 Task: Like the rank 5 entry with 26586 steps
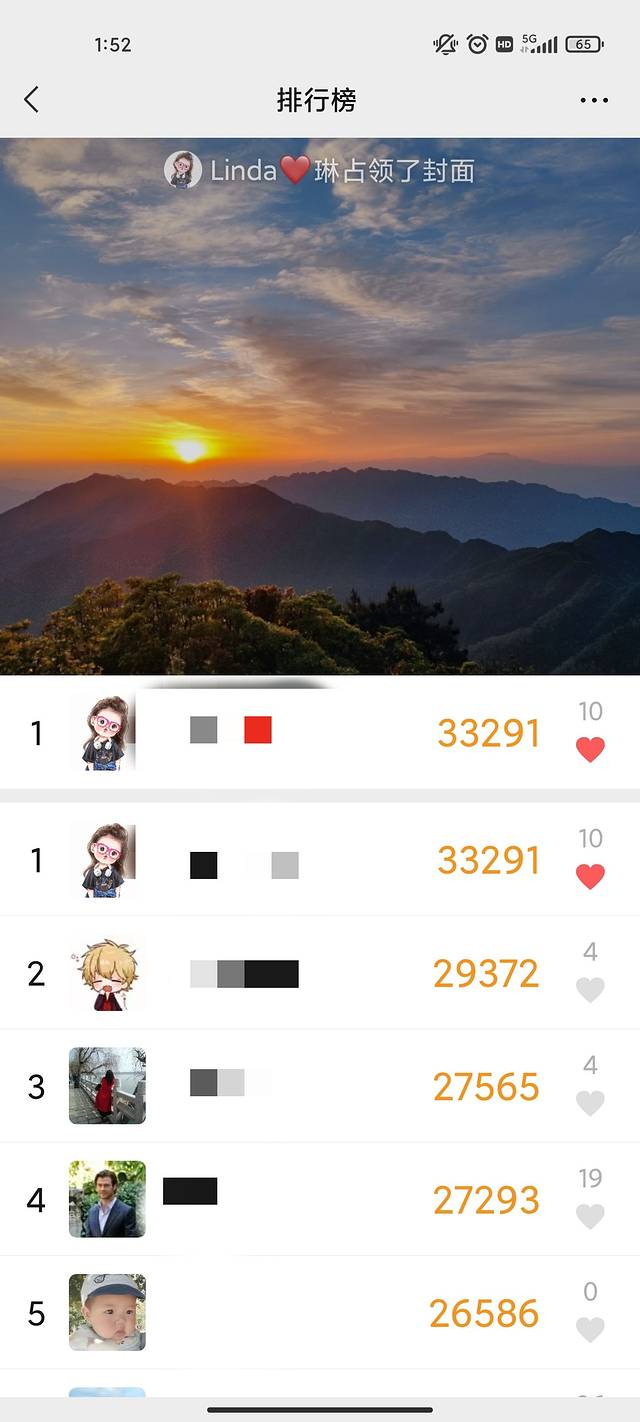click(x=591, y=1329)
